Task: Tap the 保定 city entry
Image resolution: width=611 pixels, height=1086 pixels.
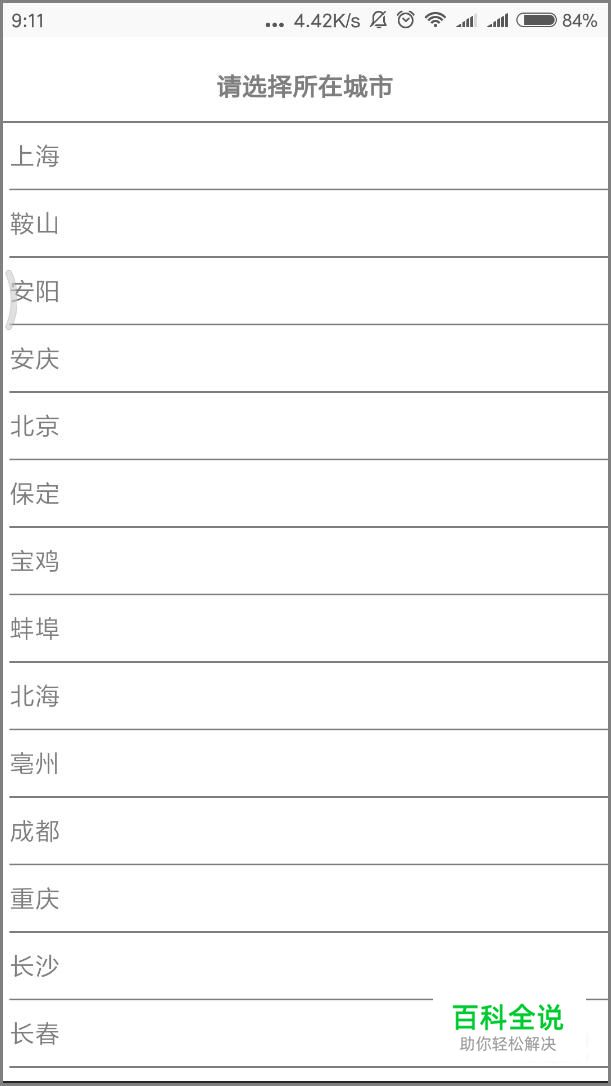Action: (x=306, y=493)
